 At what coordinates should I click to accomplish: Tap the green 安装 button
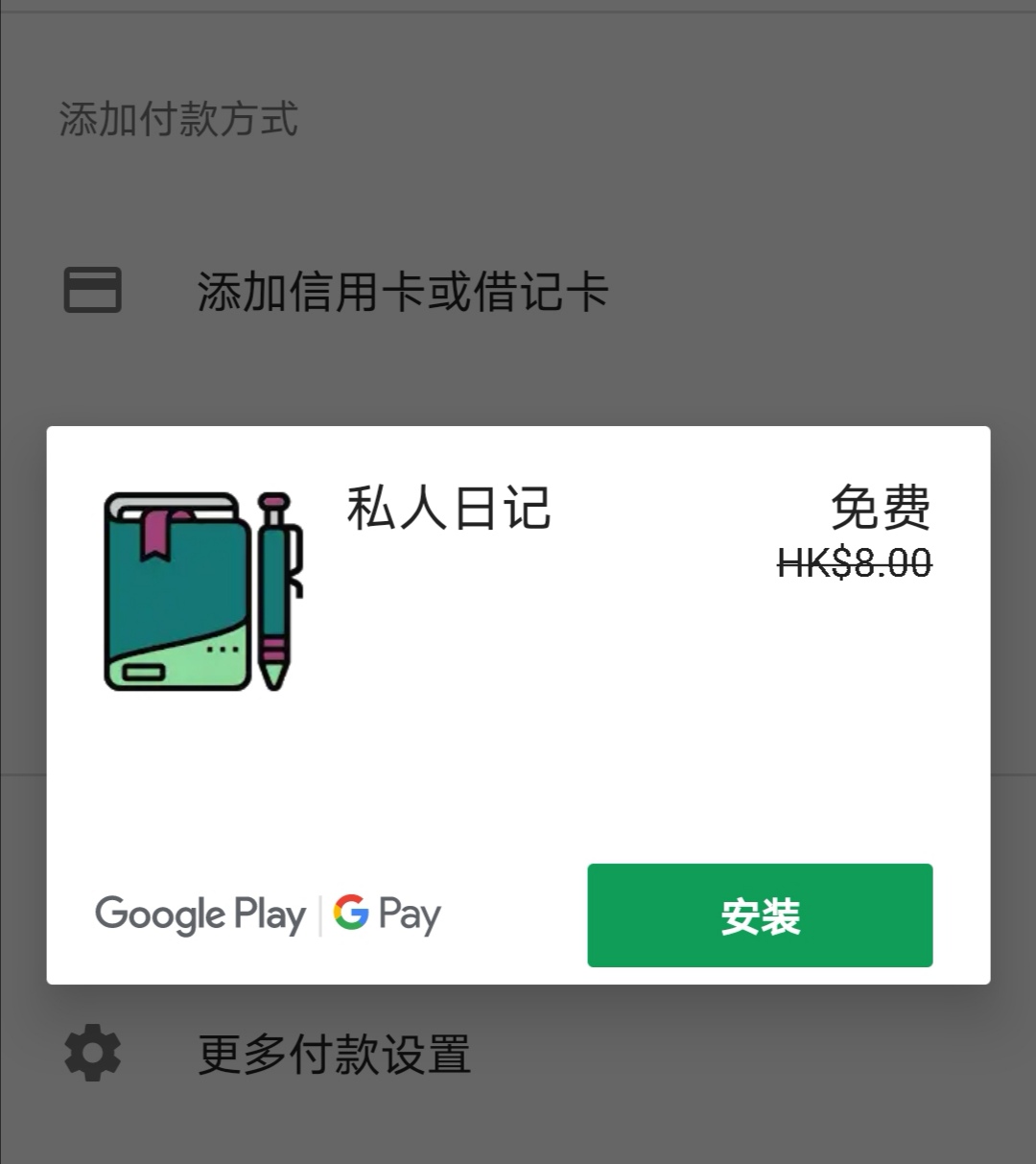tap(760, 915)
